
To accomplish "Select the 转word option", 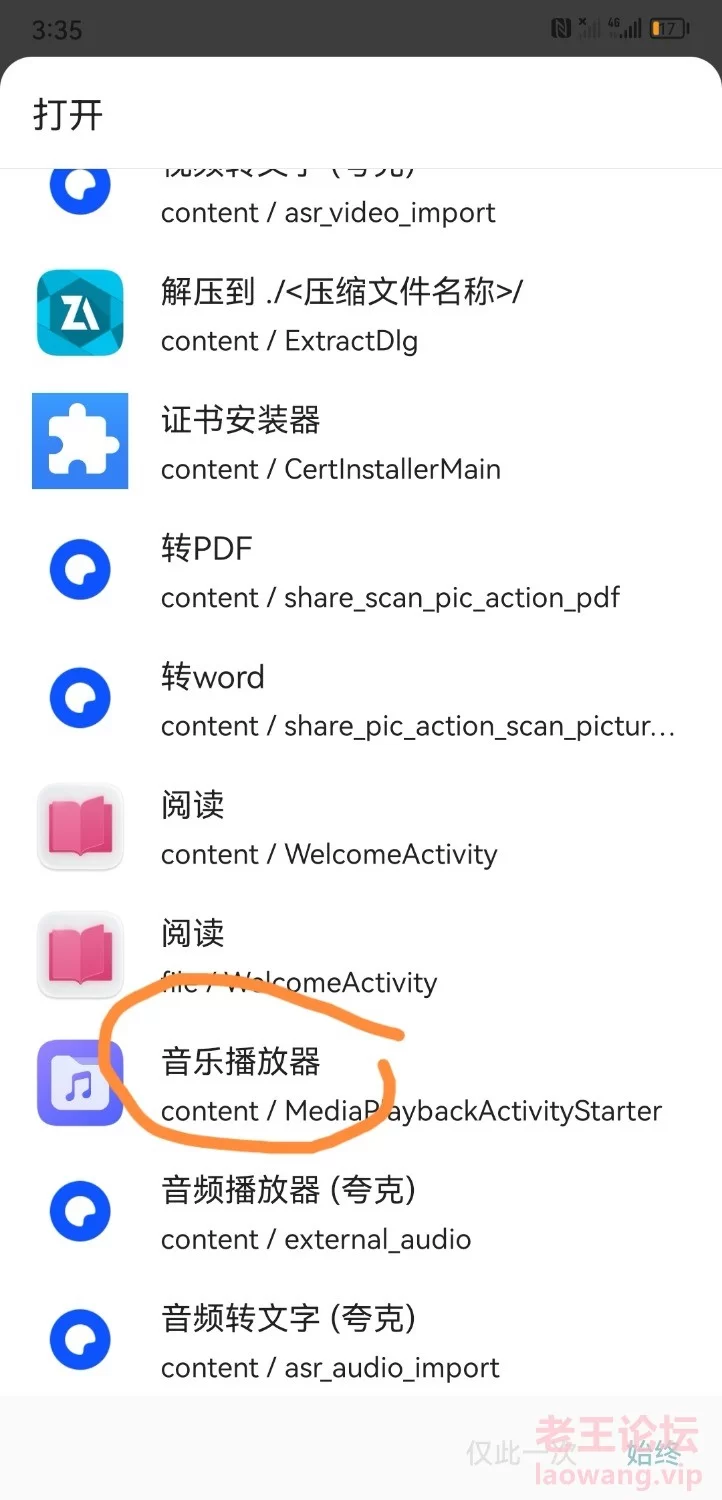I will coord(361,698).
